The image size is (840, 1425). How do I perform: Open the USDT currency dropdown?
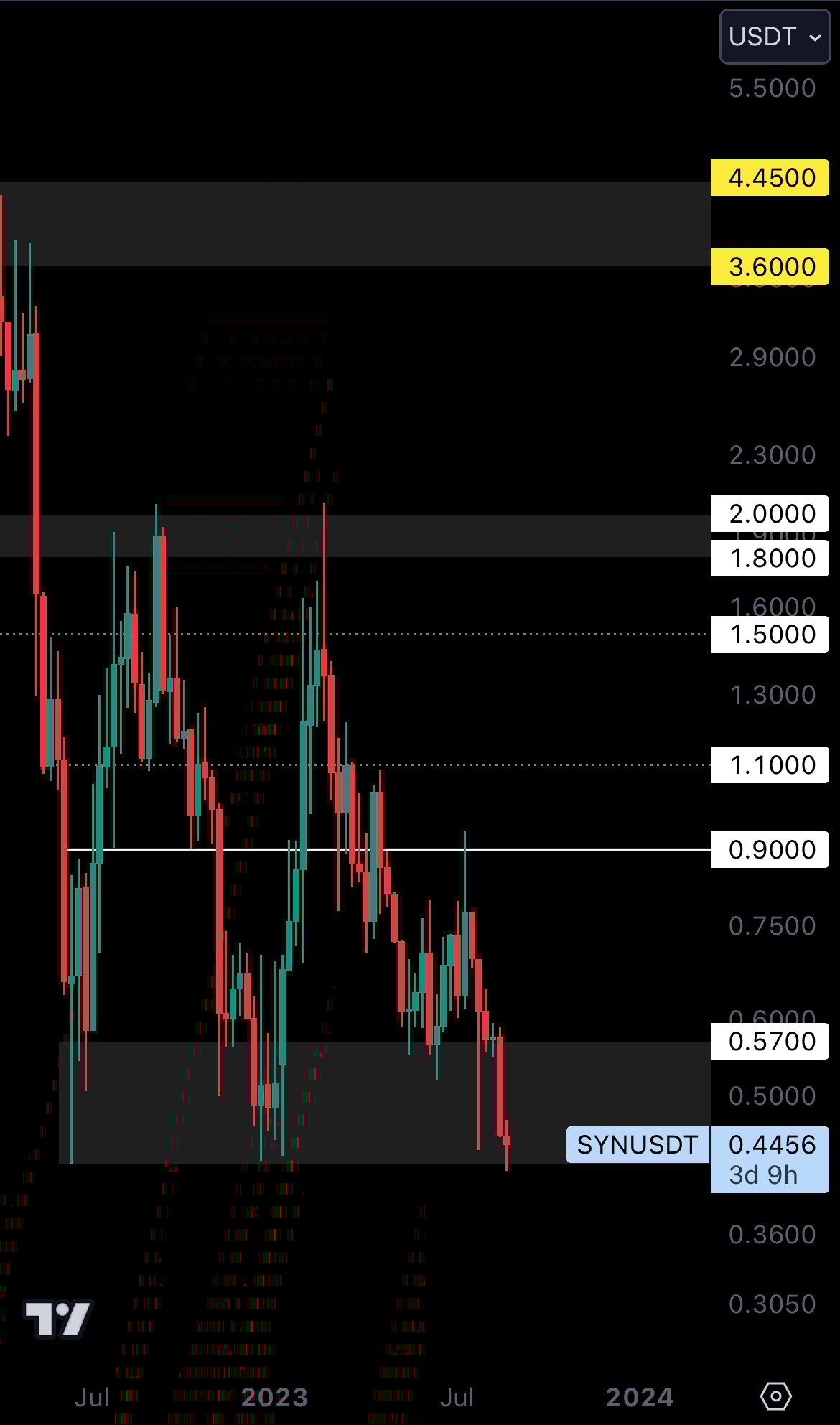(x=775, y=37)
